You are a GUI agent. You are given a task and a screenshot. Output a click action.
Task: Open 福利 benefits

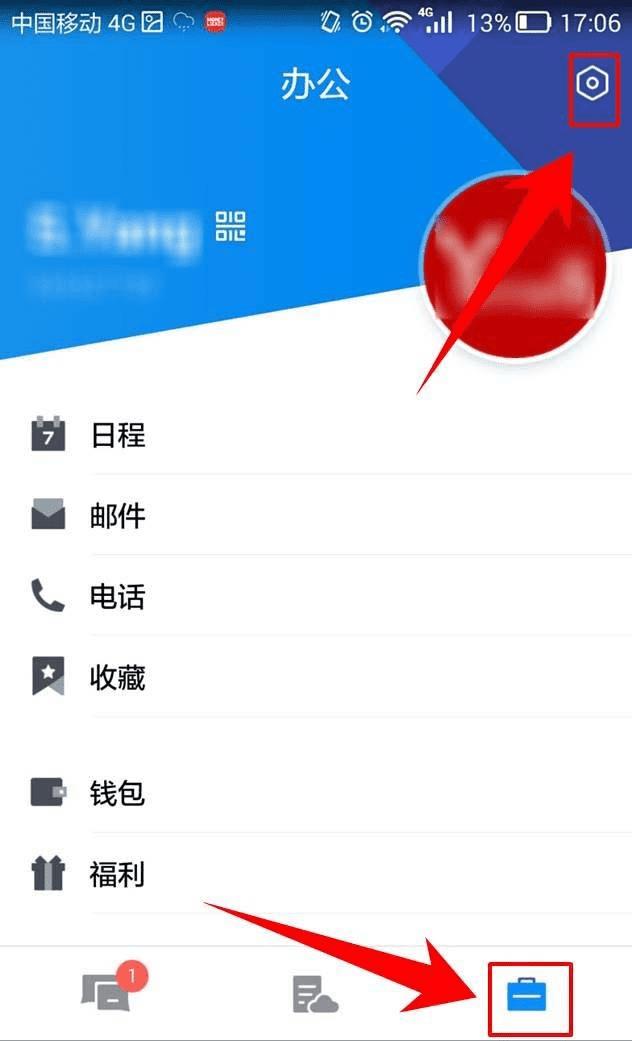click(x=118, y=875)
